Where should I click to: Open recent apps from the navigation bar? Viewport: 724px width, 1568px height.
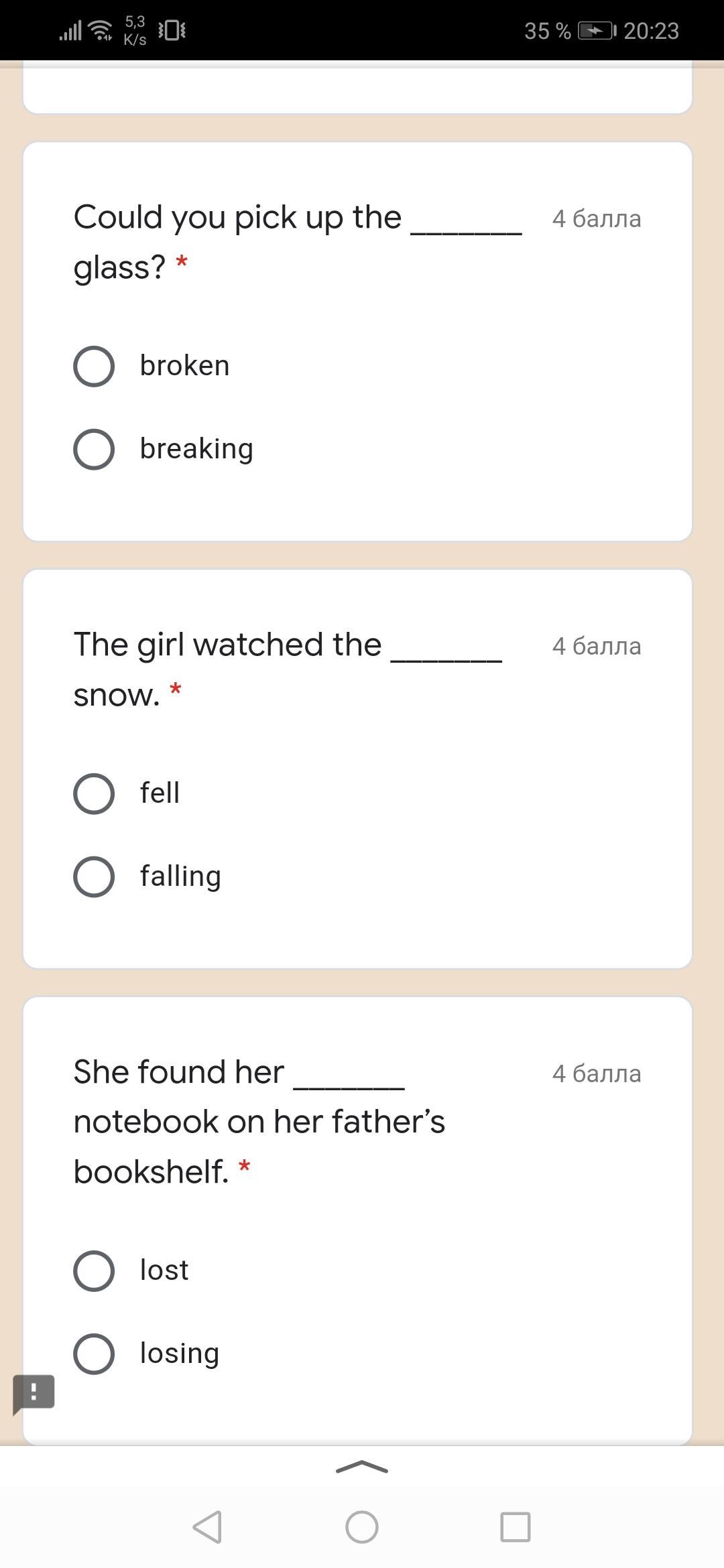coord(516,1527)
